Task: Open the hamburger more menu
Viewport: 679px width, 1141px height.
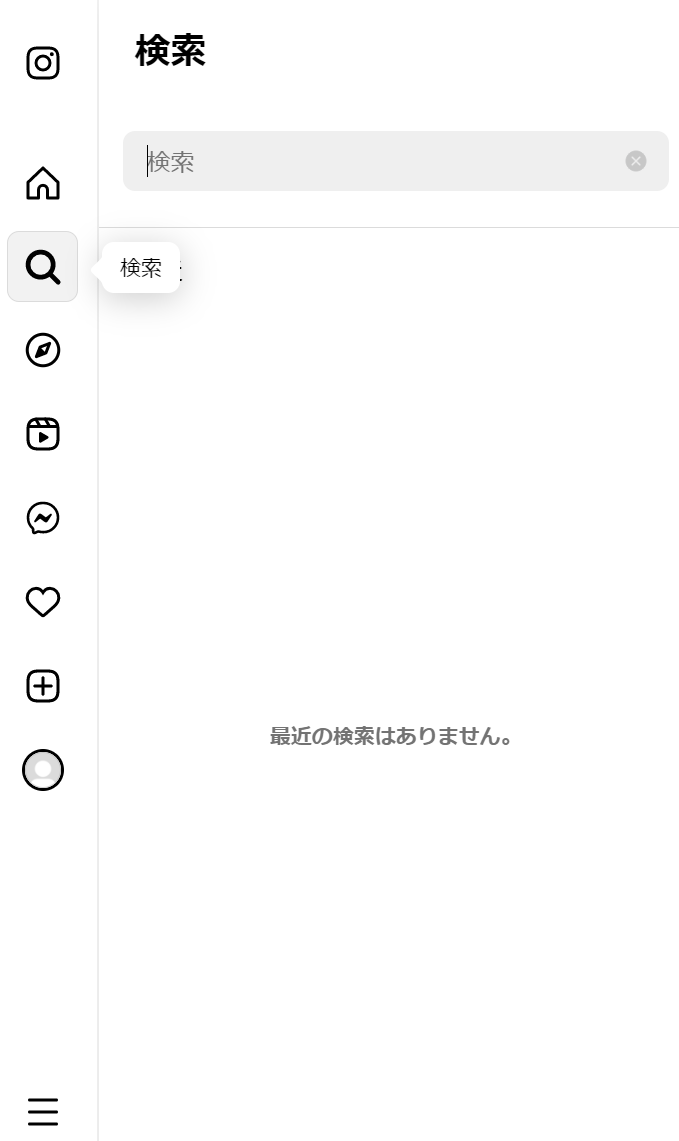Action: coord(43,1112)
